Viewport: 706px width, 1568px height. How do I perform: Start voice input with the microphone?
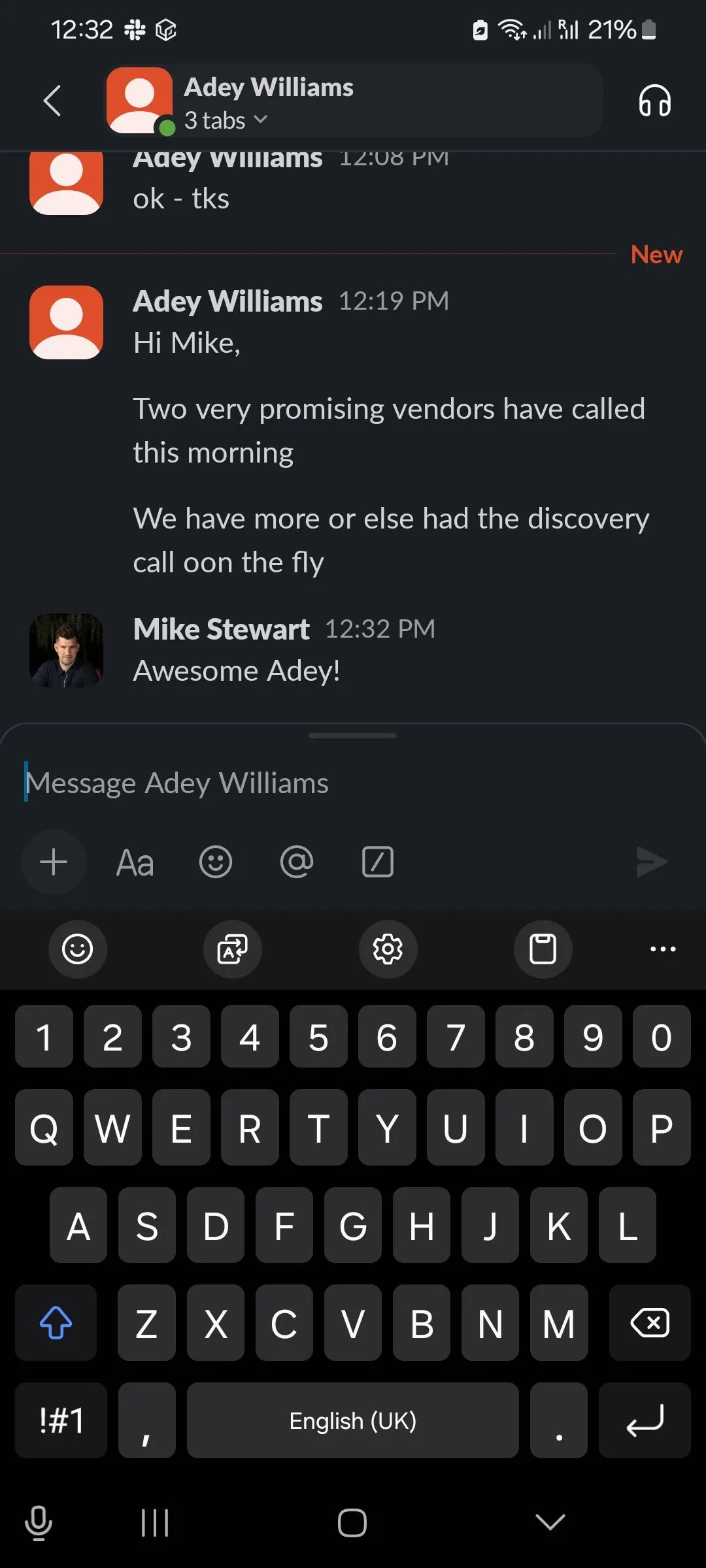pyautogui.click(x=39, y=1523)
